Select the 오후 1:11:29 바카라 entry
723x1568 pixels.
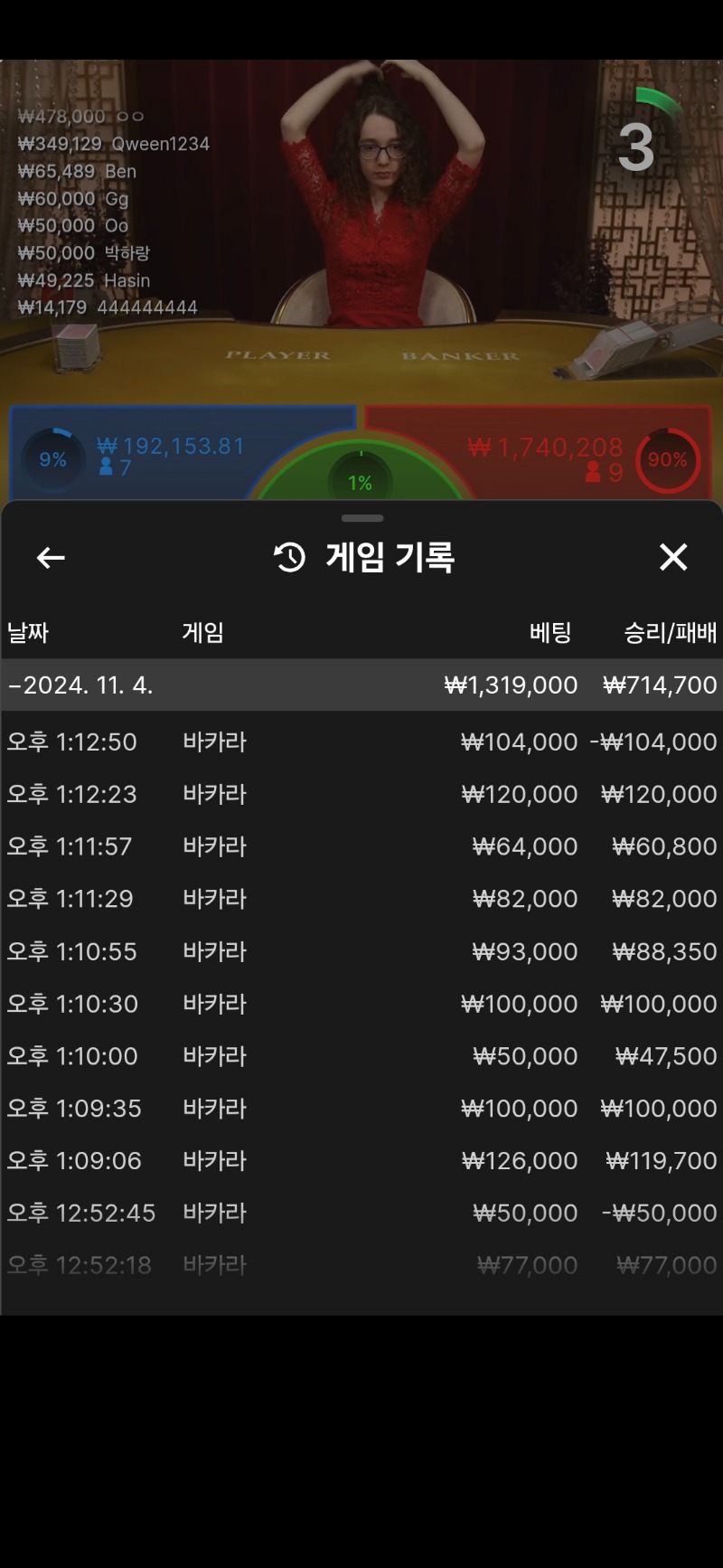click(x=361, y=899)
